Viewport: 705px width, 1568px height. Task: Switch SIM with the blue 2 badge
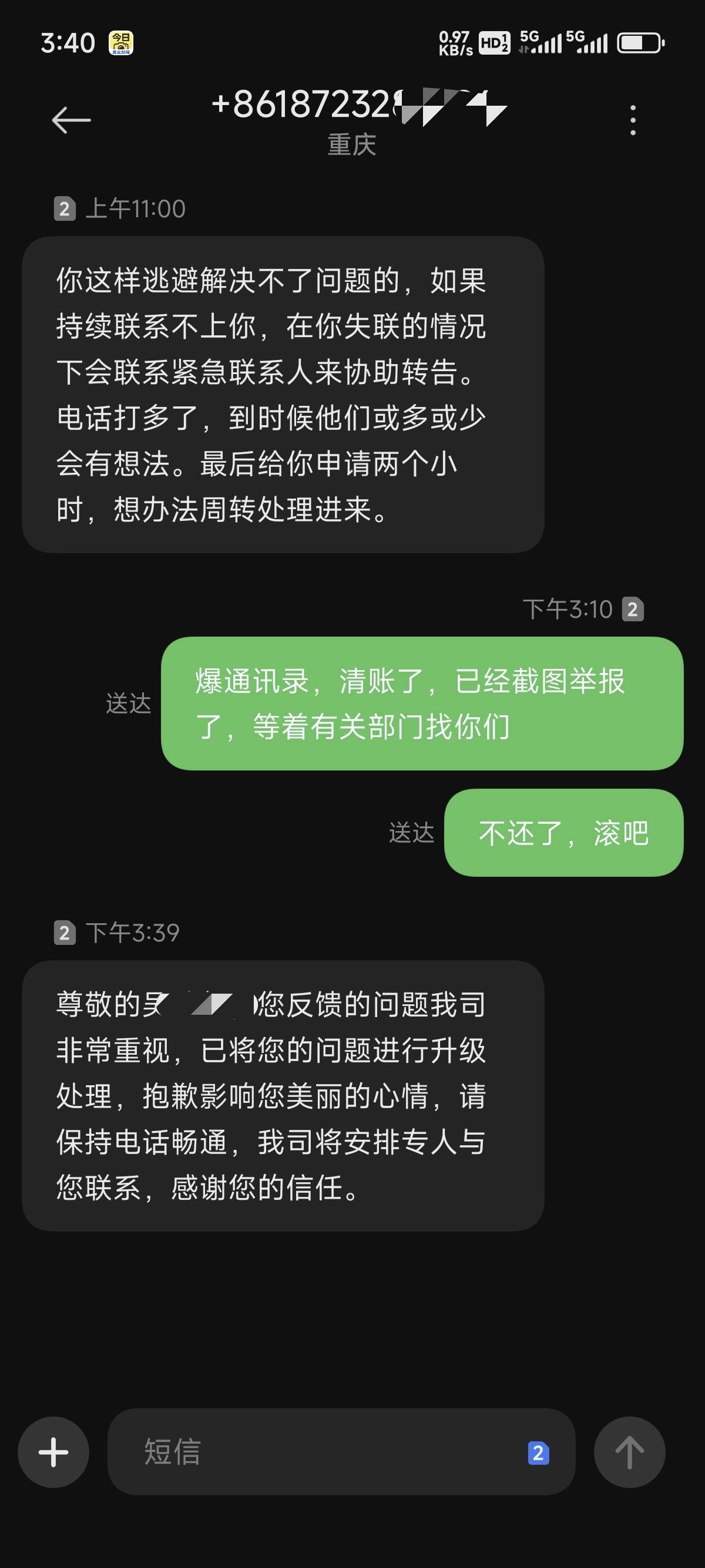coord(538,1452)
